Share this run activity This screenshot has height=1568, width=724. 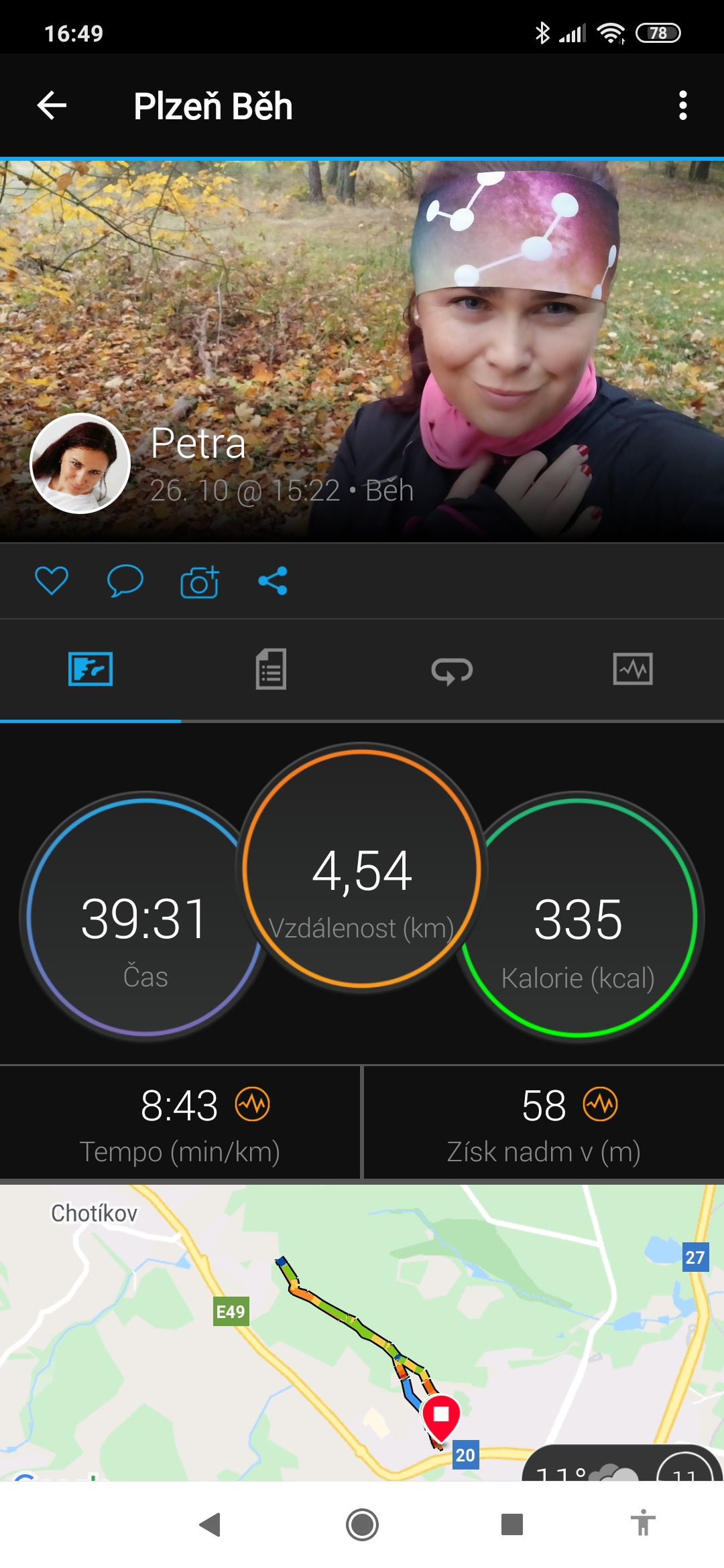pos(273,580)
